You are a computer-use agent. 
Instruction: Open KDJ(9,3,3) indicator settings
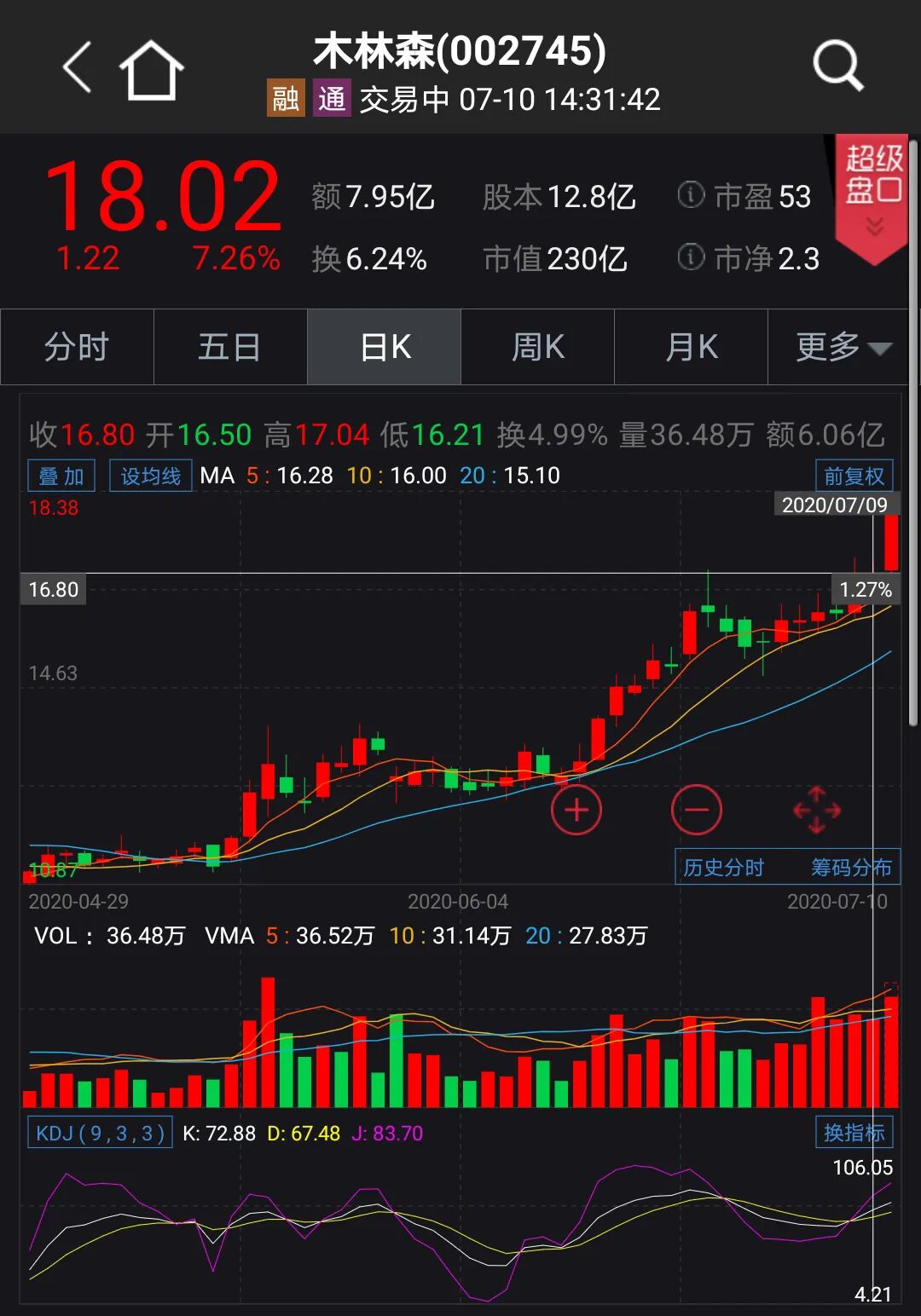[x=101, y=1133]
